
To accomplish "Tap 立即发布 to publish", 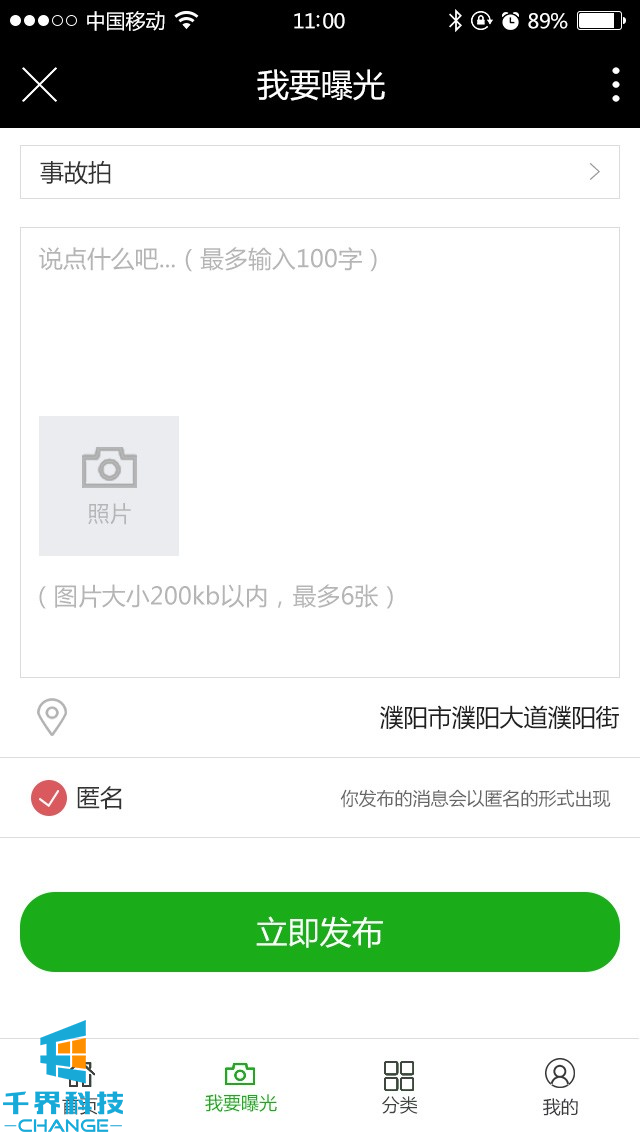I will tap(320, 932).
